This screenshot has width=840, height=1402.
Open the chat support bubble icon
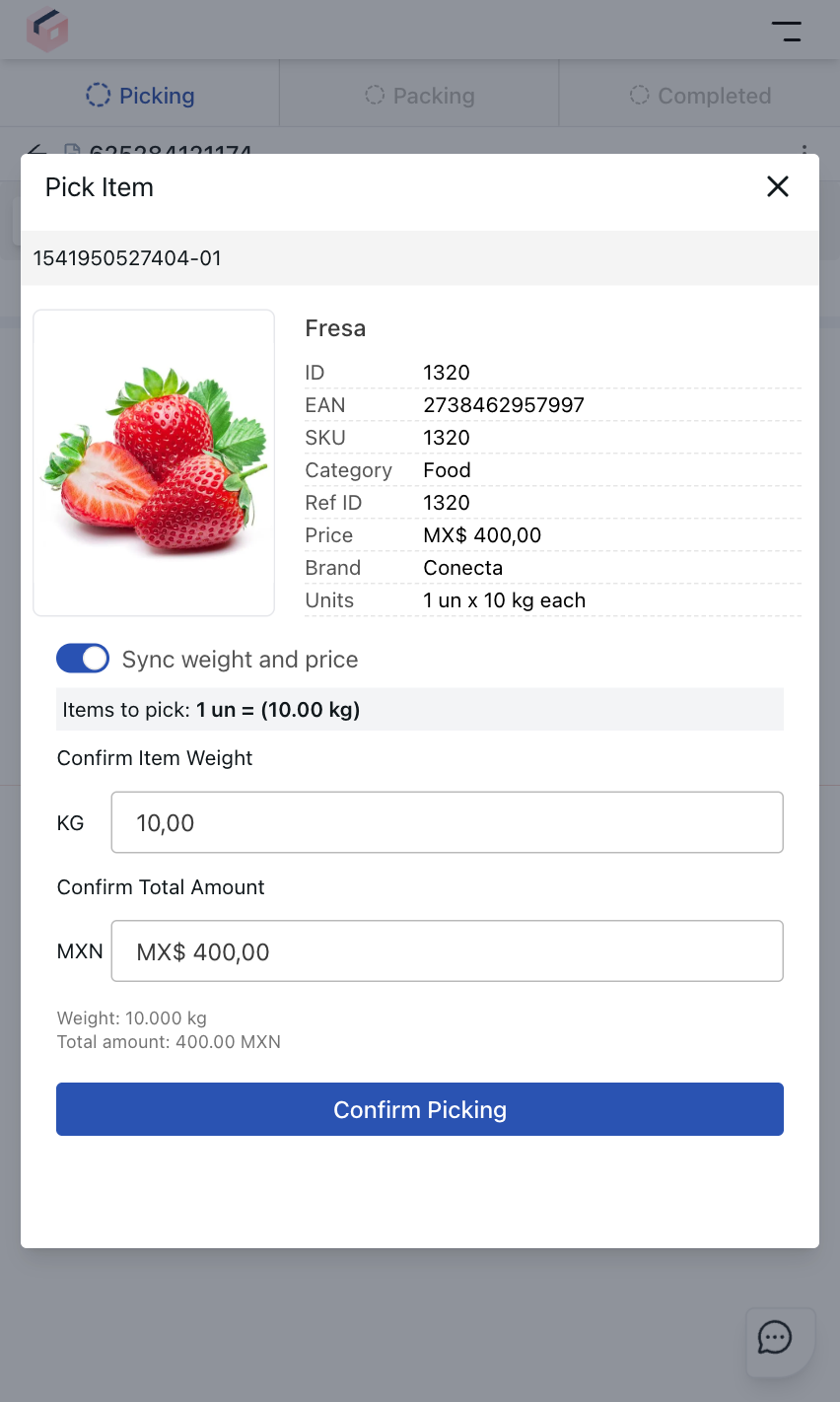pyautogui.click(x=775, y=1338)
